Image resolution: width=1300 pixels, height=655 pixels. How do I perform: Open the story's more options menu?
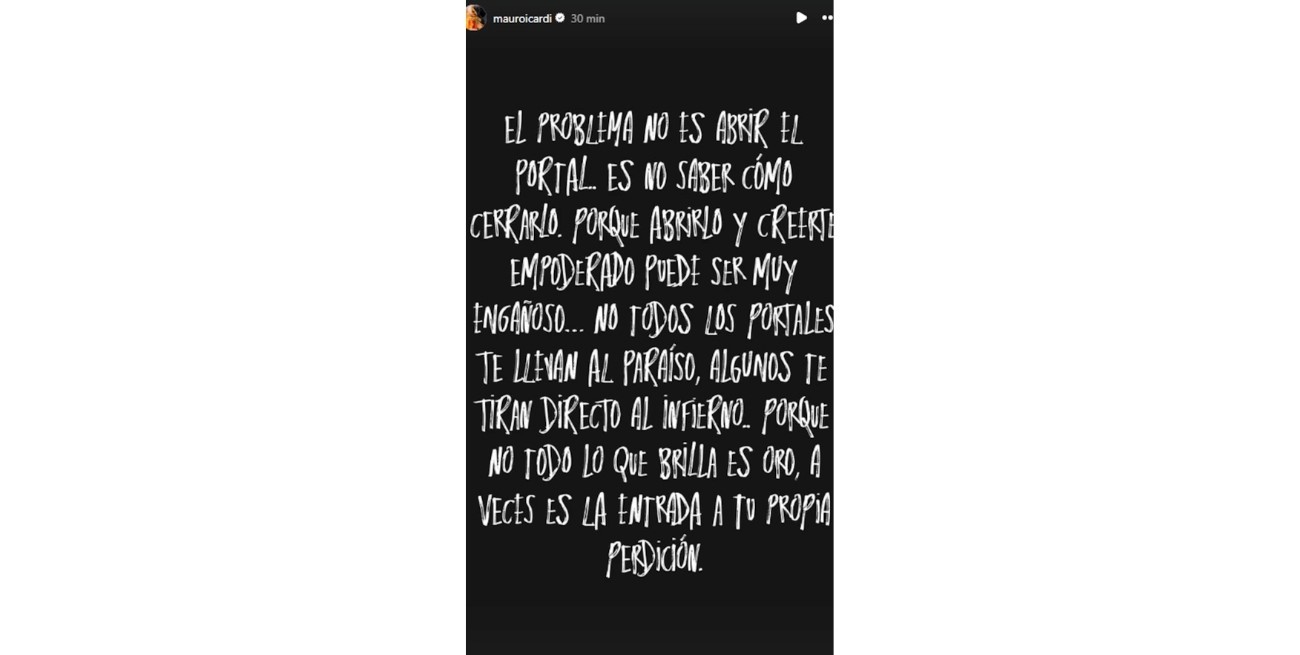pyautogui.click(x=827, y=18)
